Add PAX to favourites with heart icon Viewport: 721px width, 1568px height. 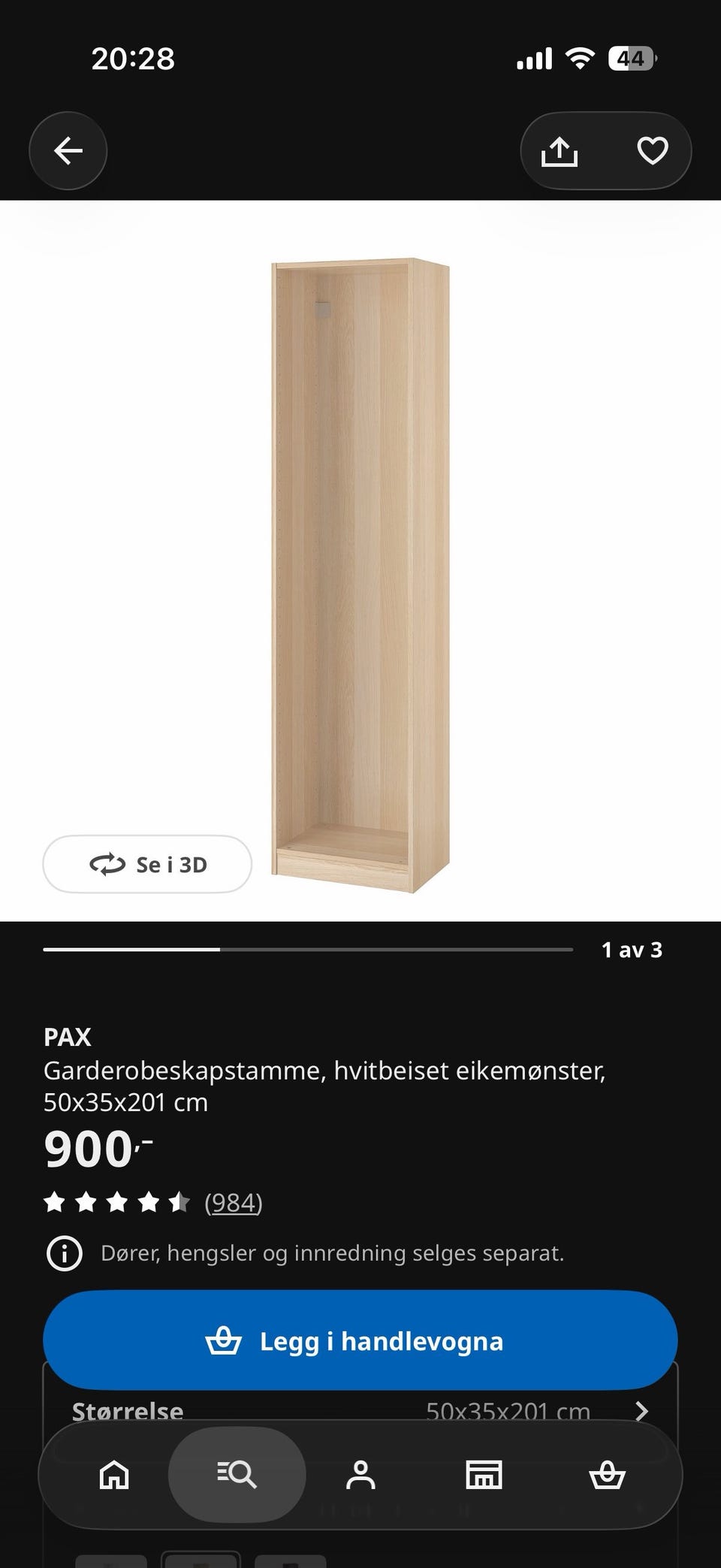tap(652, 151)
